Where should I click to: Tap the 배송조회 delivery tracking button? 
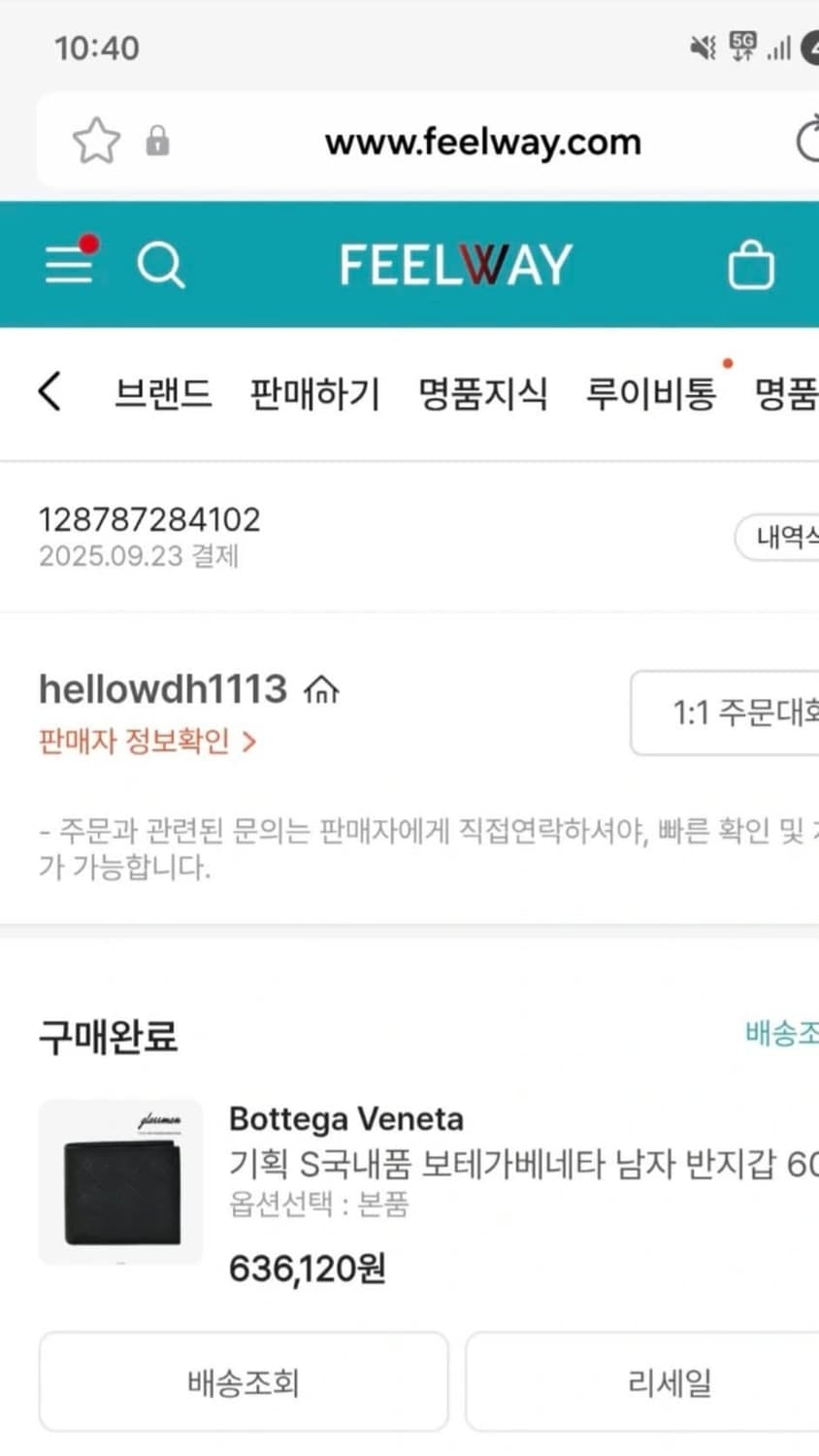click(243, 1381)
